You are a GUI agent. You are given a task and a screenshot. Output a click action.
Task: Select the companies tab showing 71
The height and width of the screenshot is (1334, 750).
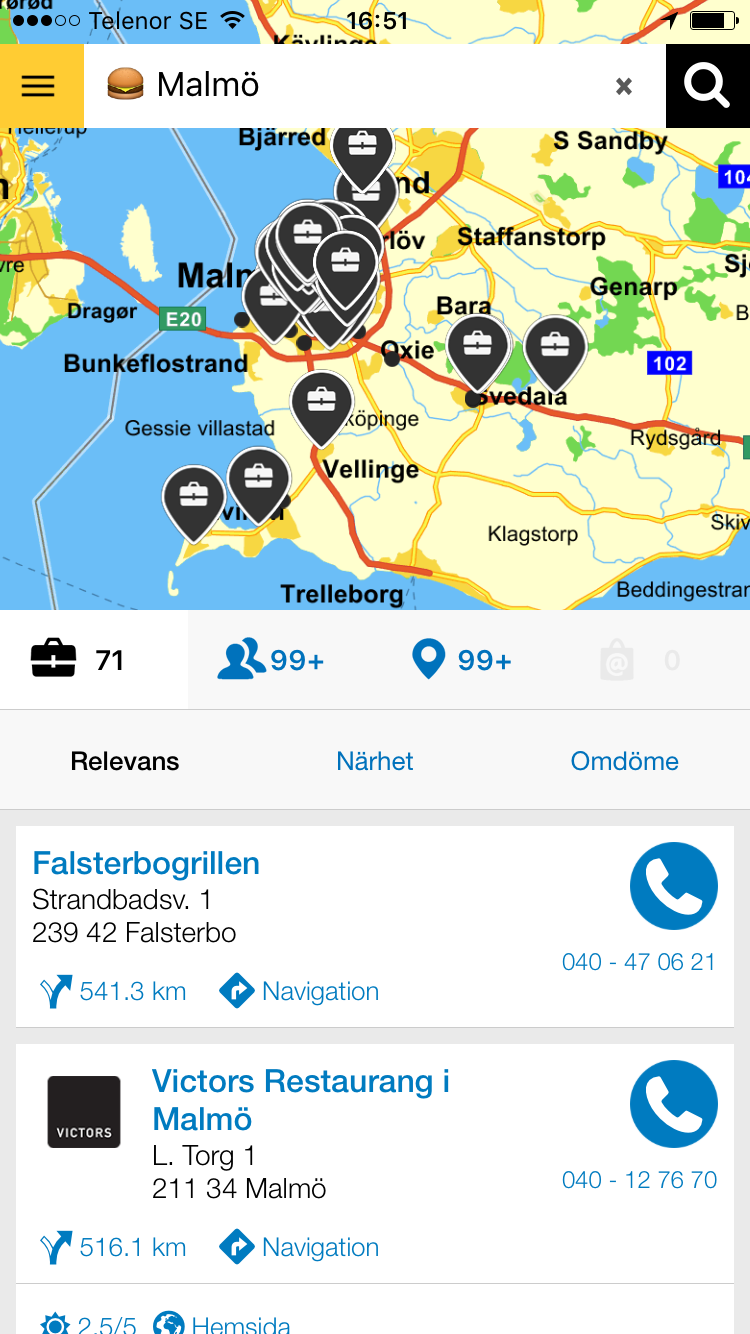80,661
